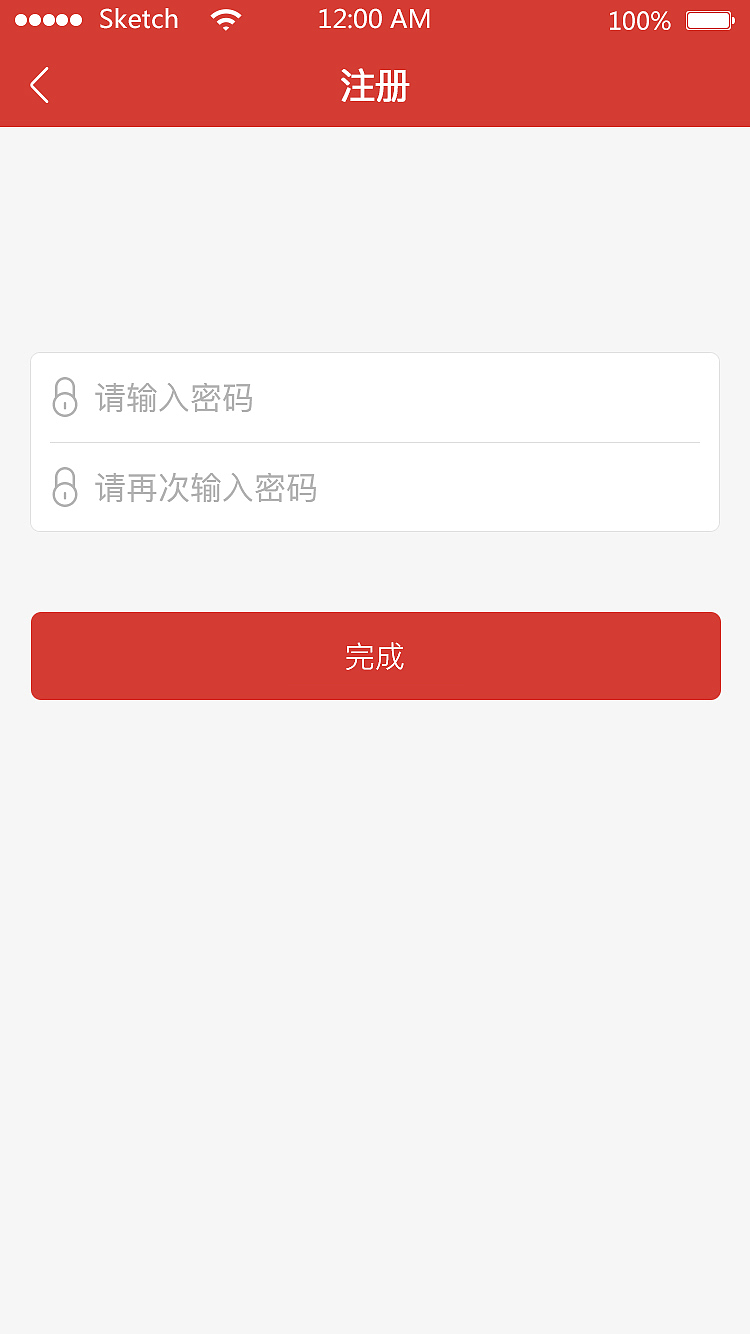Tap the battery indicator icon

710,19
